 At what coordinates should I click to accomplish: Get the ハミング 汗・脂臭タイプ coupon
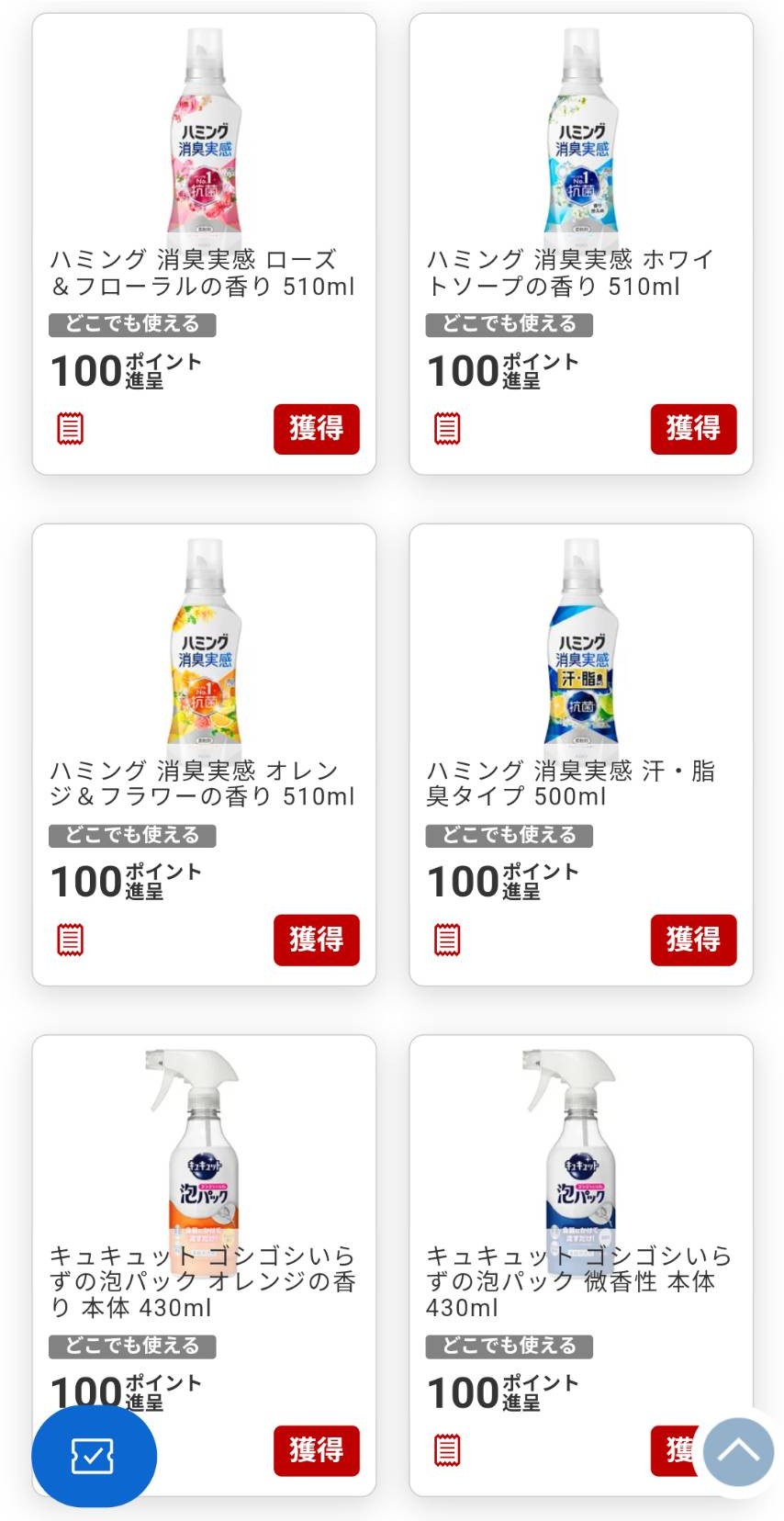(x=693, y=940)
